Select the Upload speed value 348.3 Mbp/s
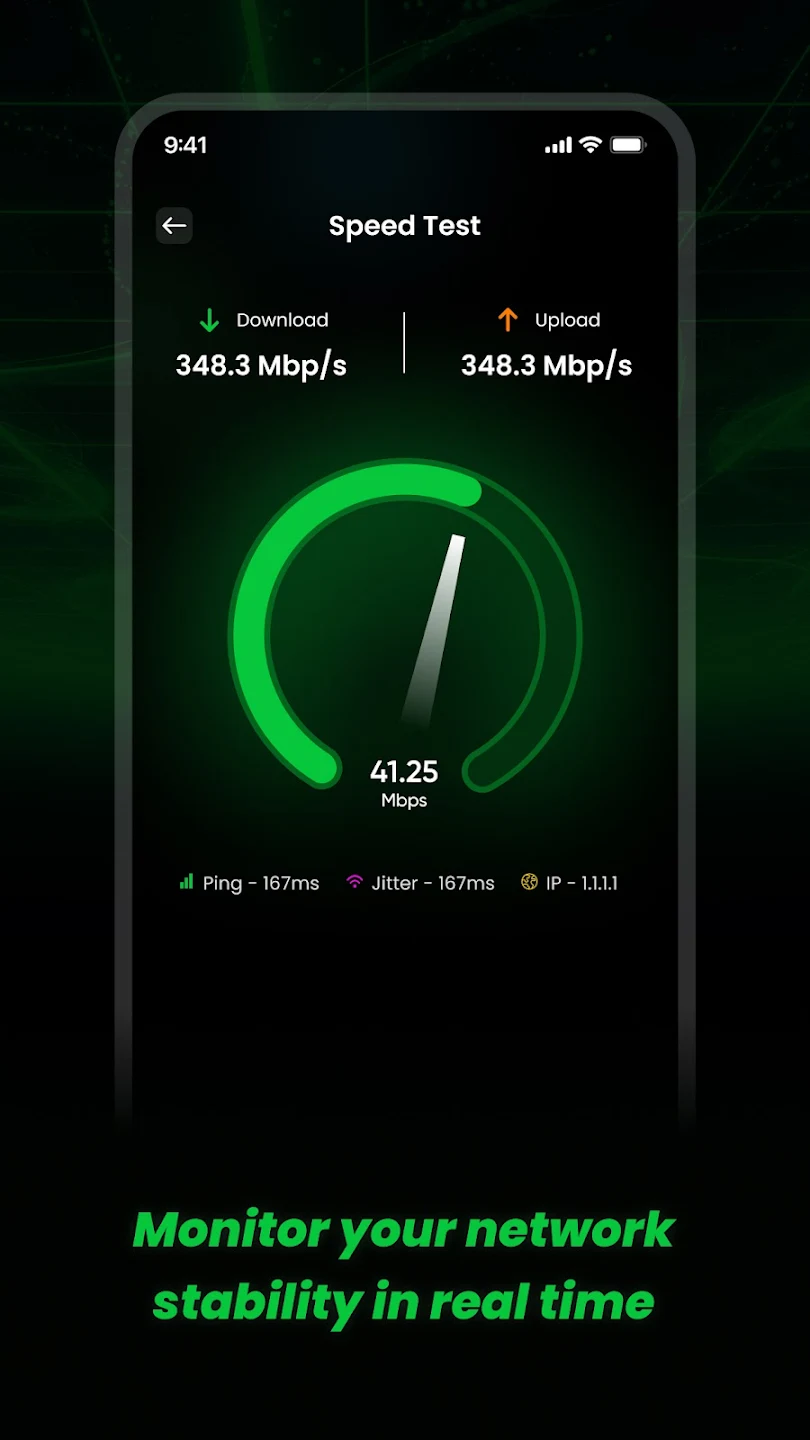Viewport: 810px width, 1440px height. (546, 365)
